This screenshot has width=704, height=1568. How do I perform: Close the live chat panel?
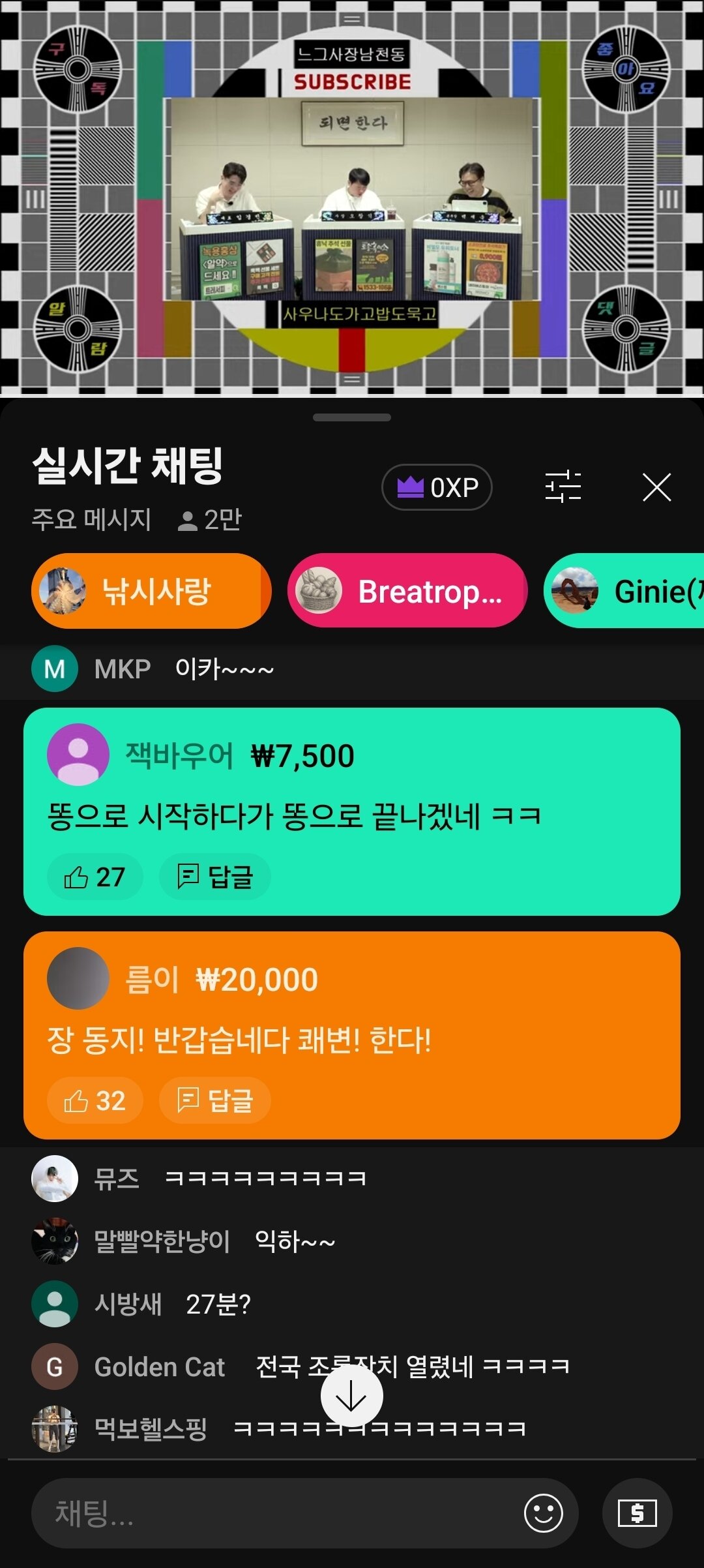pos(656,487)
